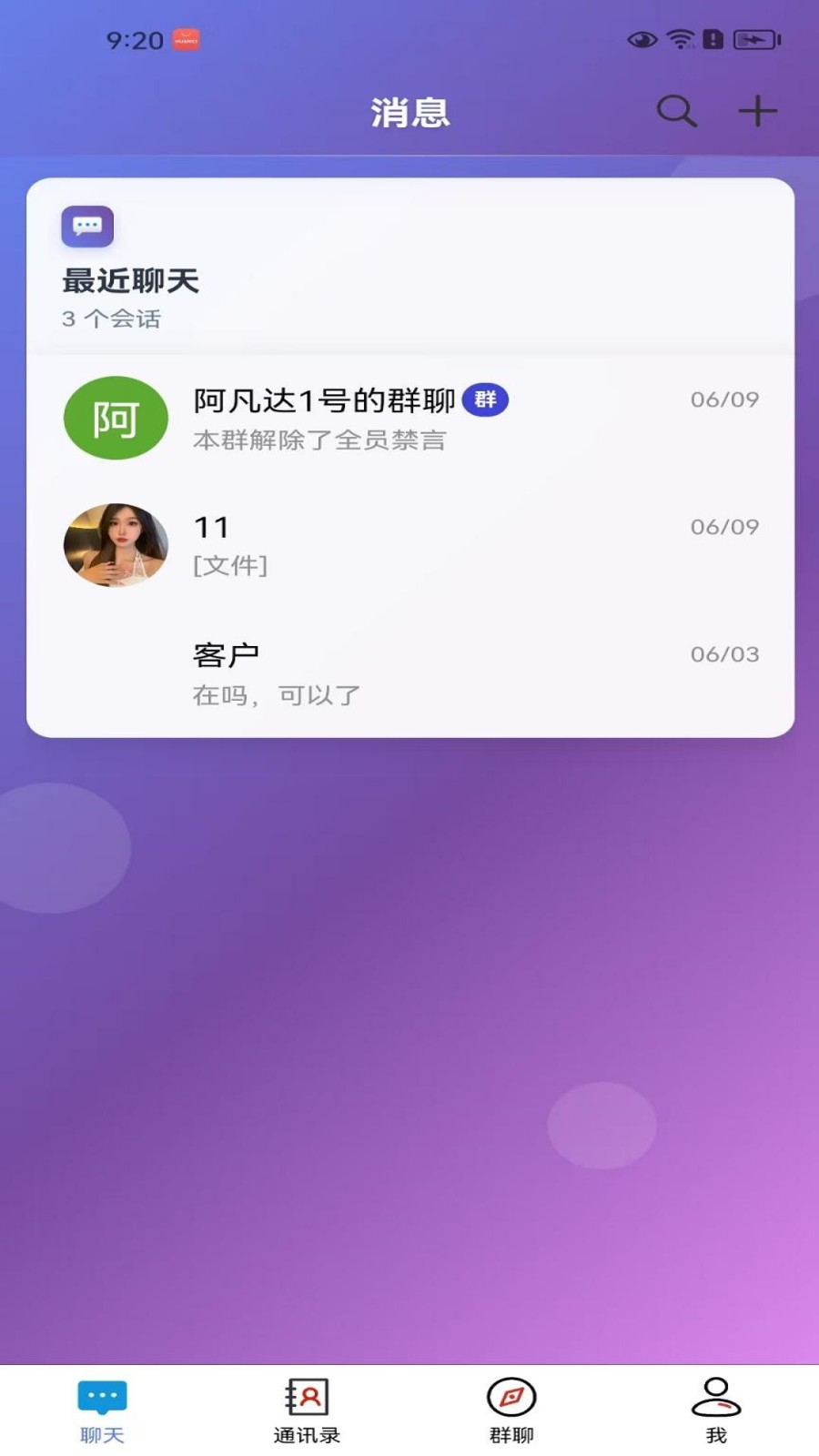The height and width of the screenshot is (1456, 819).
Task: Open the 阿凡达1号的群聊 group chat
Action: [x=409, y=419]
